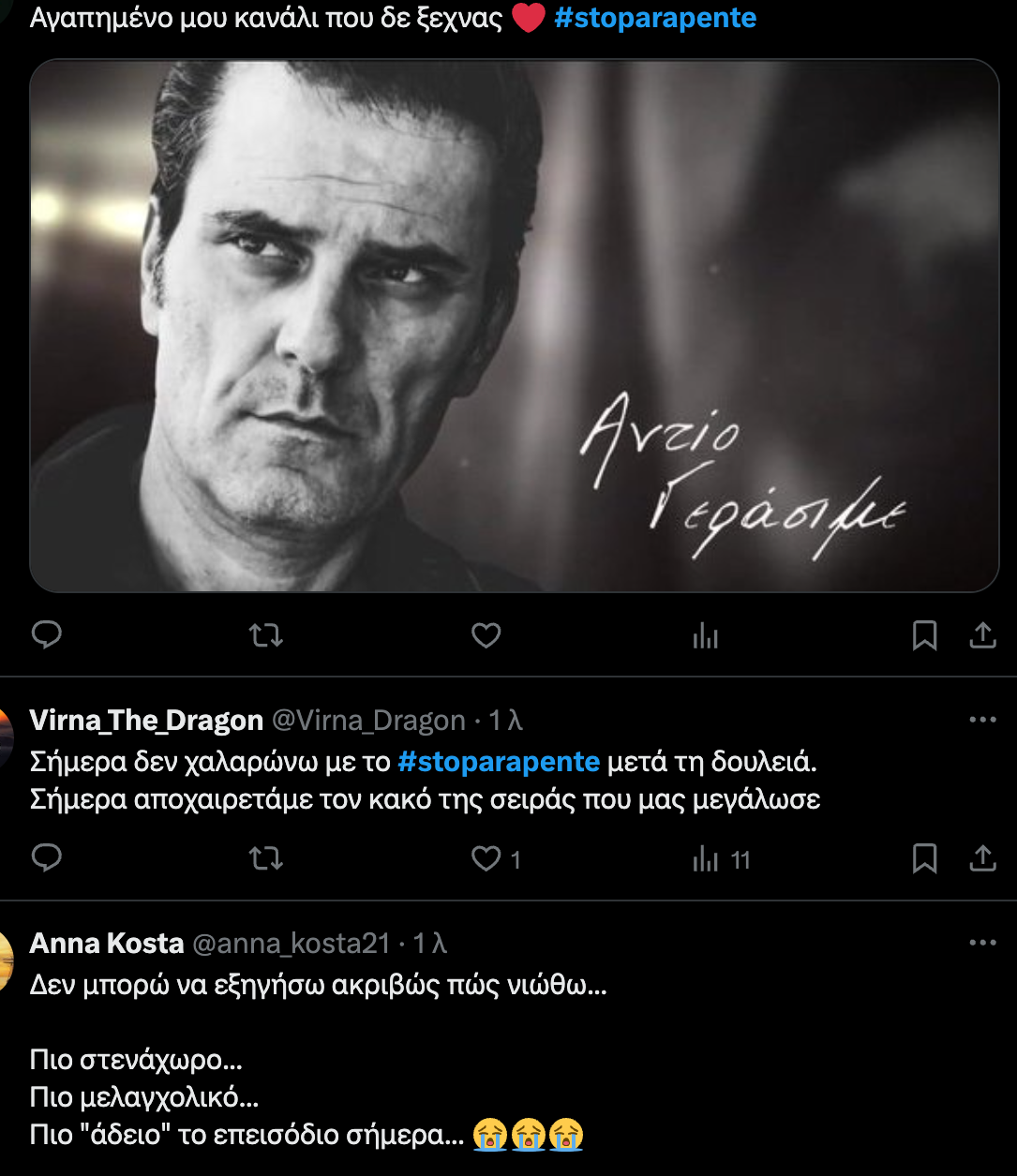Viewport: 1017px width, 1176px height.
Task: Reply to the post with the photo
Action: click(x=47, y=636)
